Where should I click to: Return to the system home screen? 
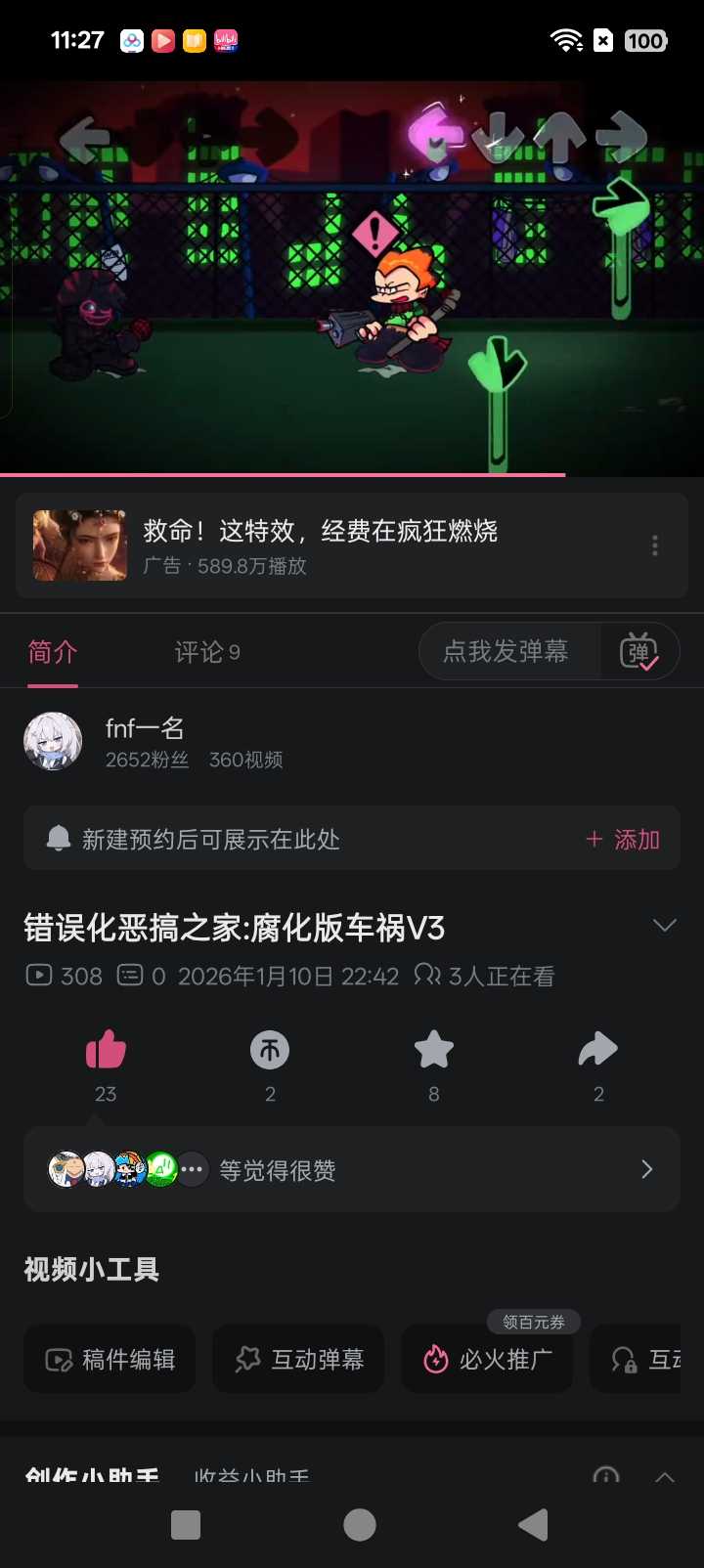pyautogui.click(x=359, y=1525)
